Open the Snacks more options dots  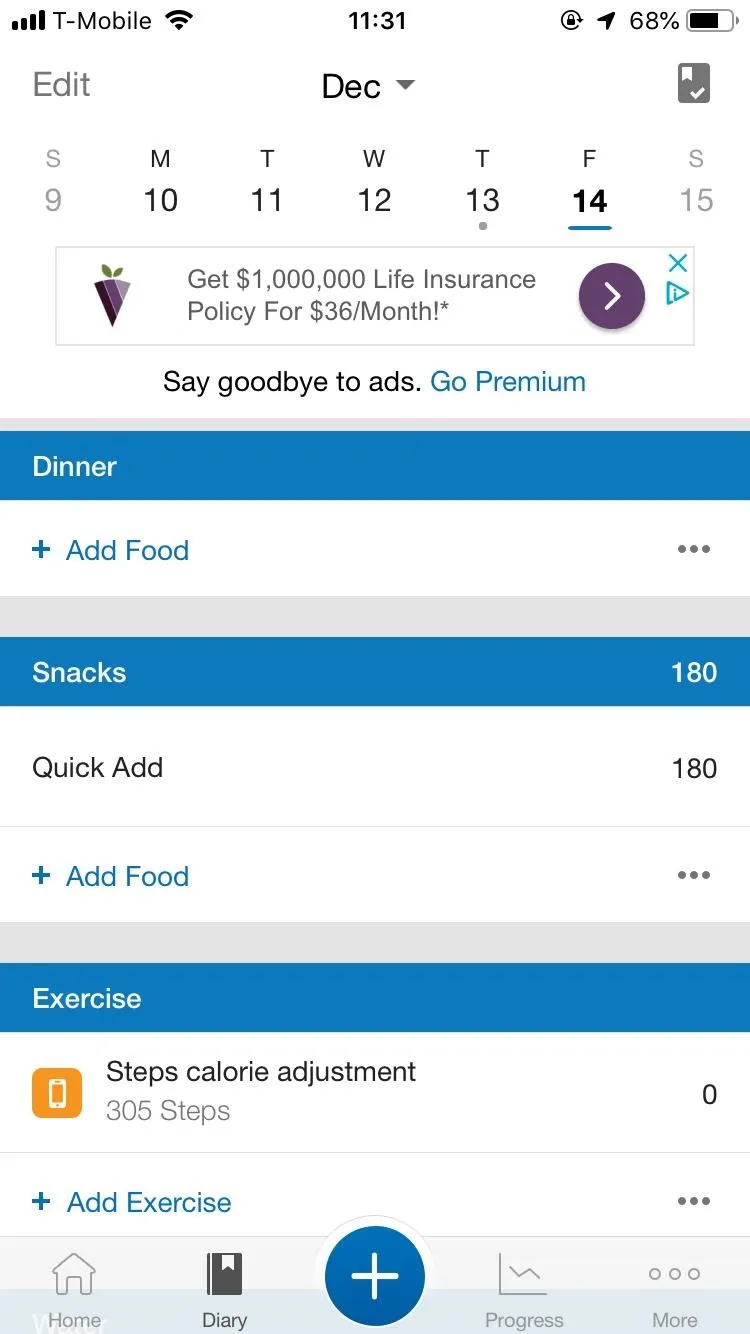[694, 875]
